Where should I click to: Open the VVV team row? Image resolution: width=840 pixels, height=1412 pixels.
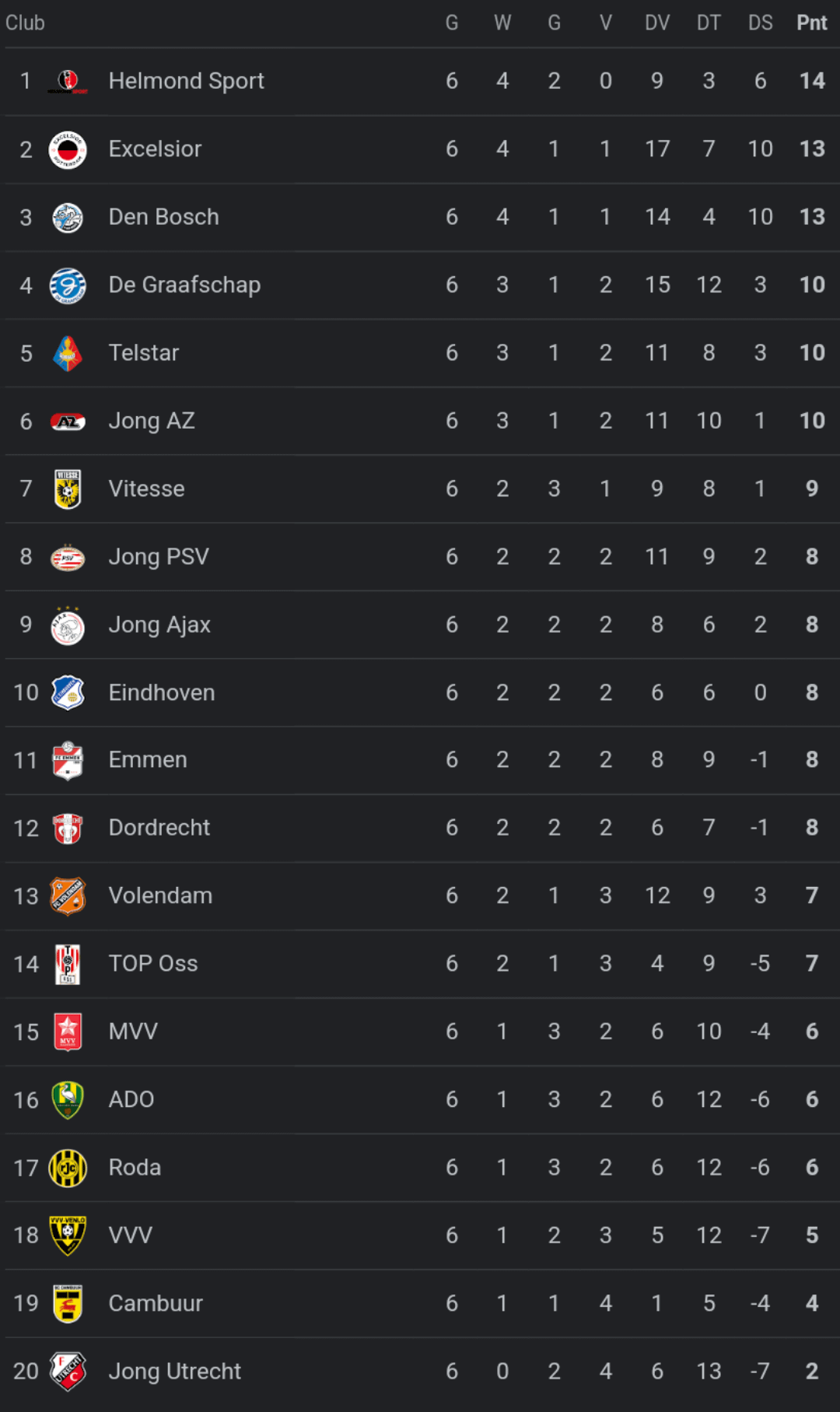[x=420, y=1235]
